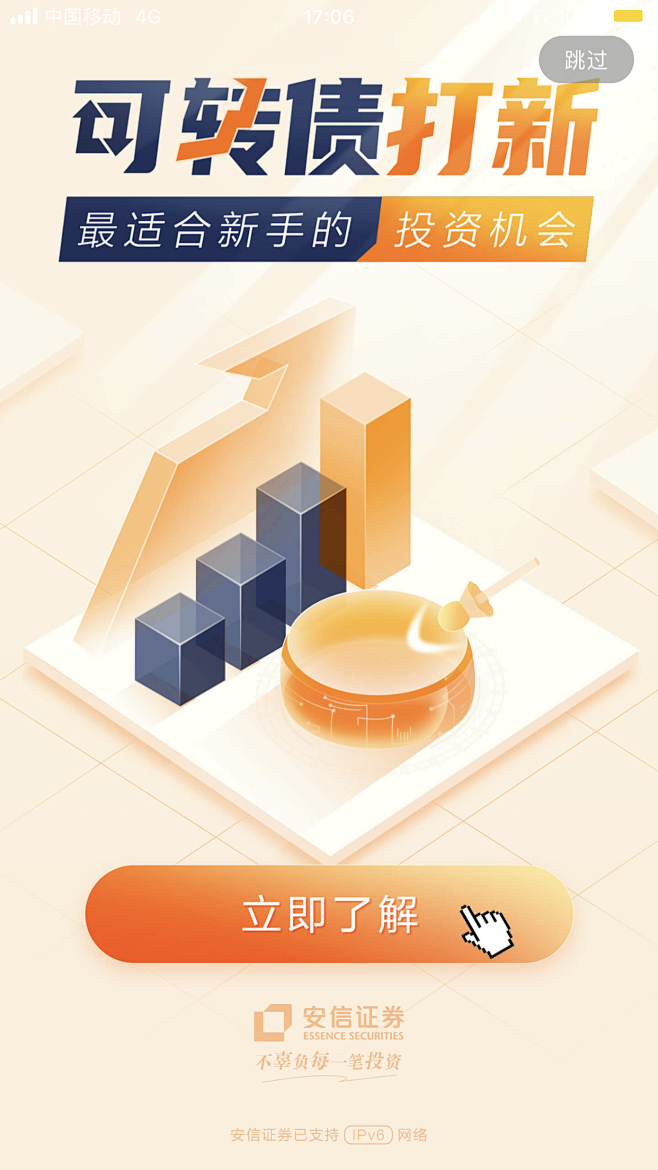
Task: Skip the splash ad via 跳过
Action: (x=586, y=60)
